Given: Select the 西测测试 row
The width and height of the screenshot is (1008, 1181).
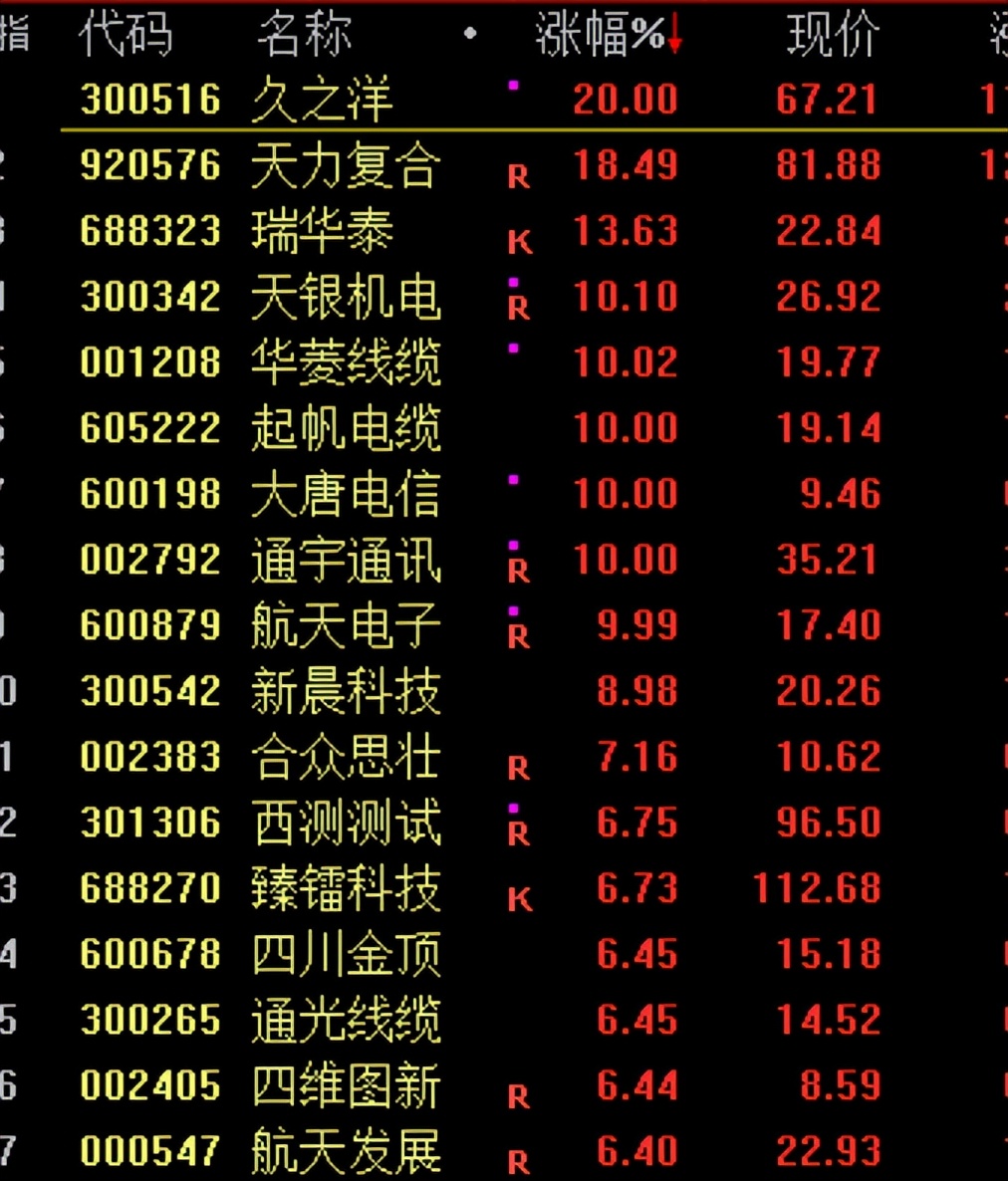Looking at the screenshot, I should point(344,823).
